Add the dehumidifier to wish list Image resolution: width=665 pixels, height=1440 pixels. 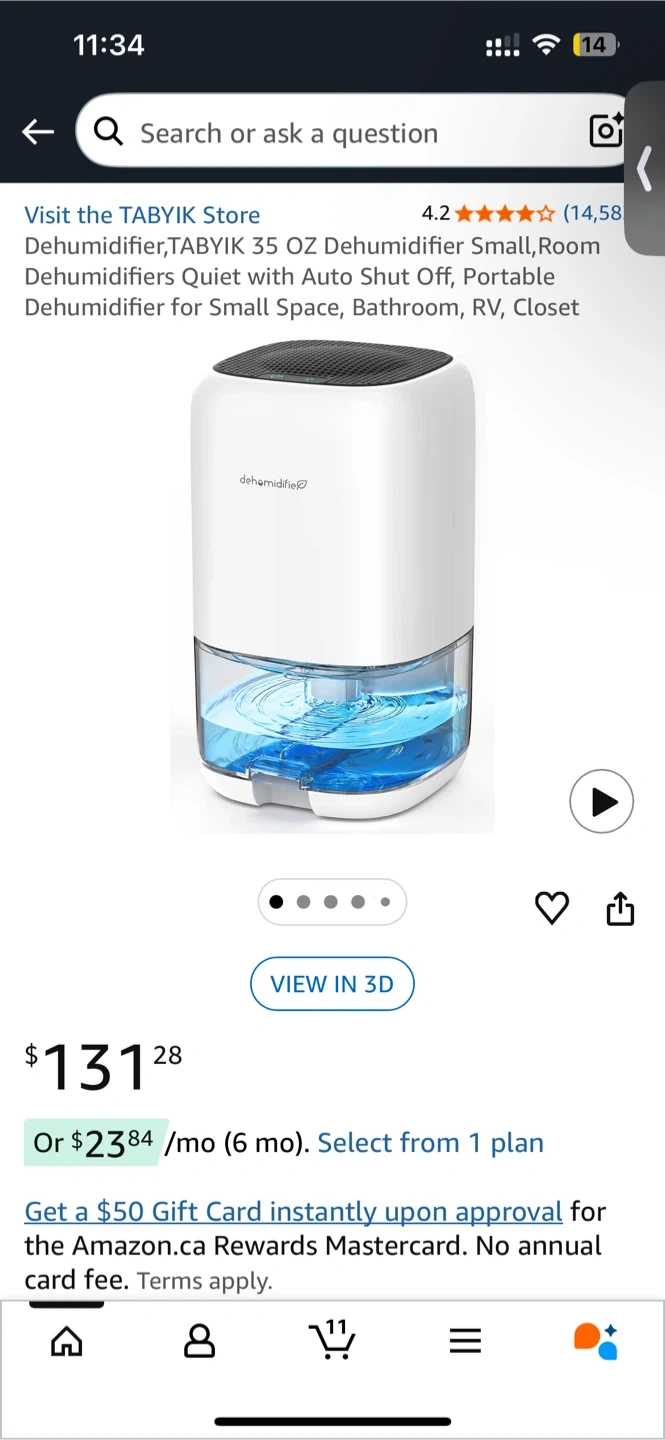(552, 908)
